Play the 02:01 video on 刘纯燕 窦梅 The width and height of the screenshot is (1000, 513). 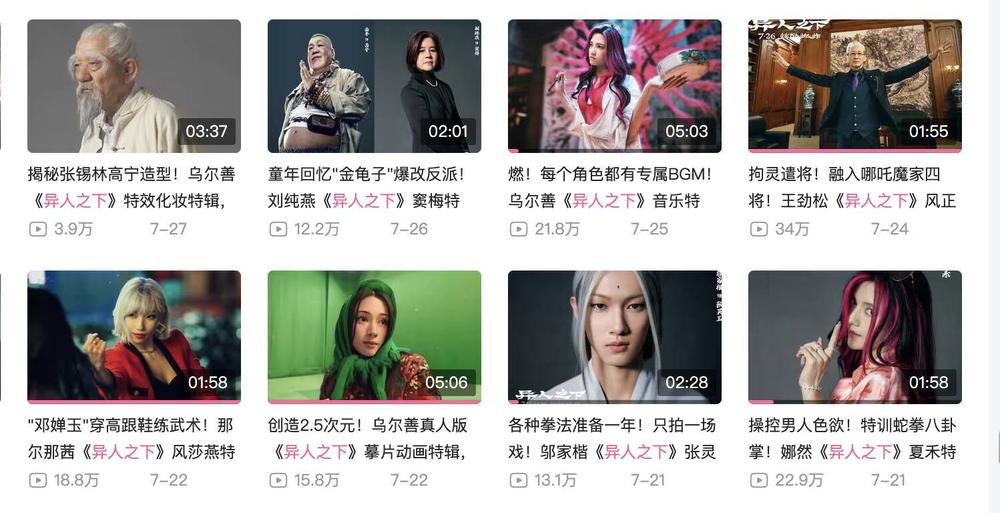click(x=374, y=86)
